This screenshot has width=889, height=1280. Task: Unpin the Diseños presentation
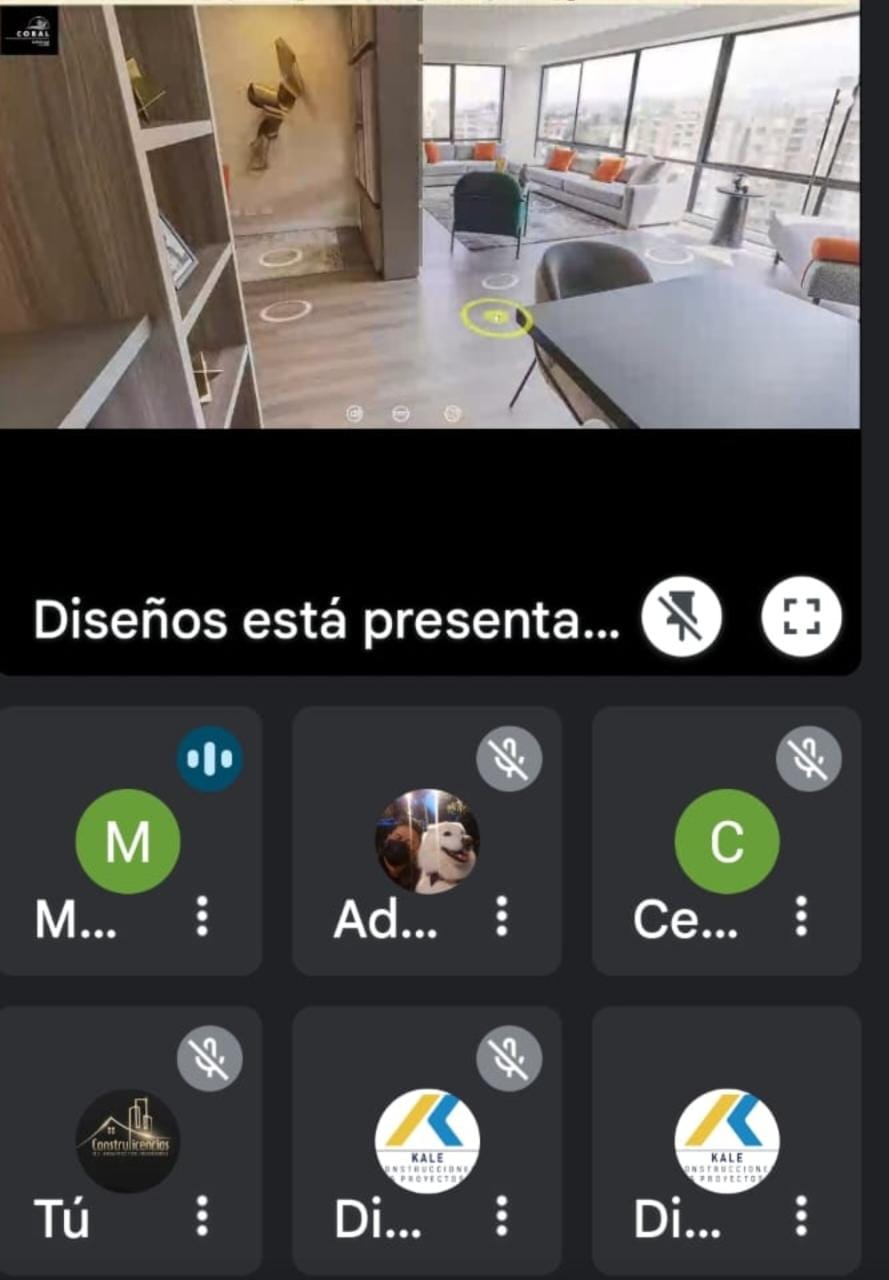click(683, 619)
